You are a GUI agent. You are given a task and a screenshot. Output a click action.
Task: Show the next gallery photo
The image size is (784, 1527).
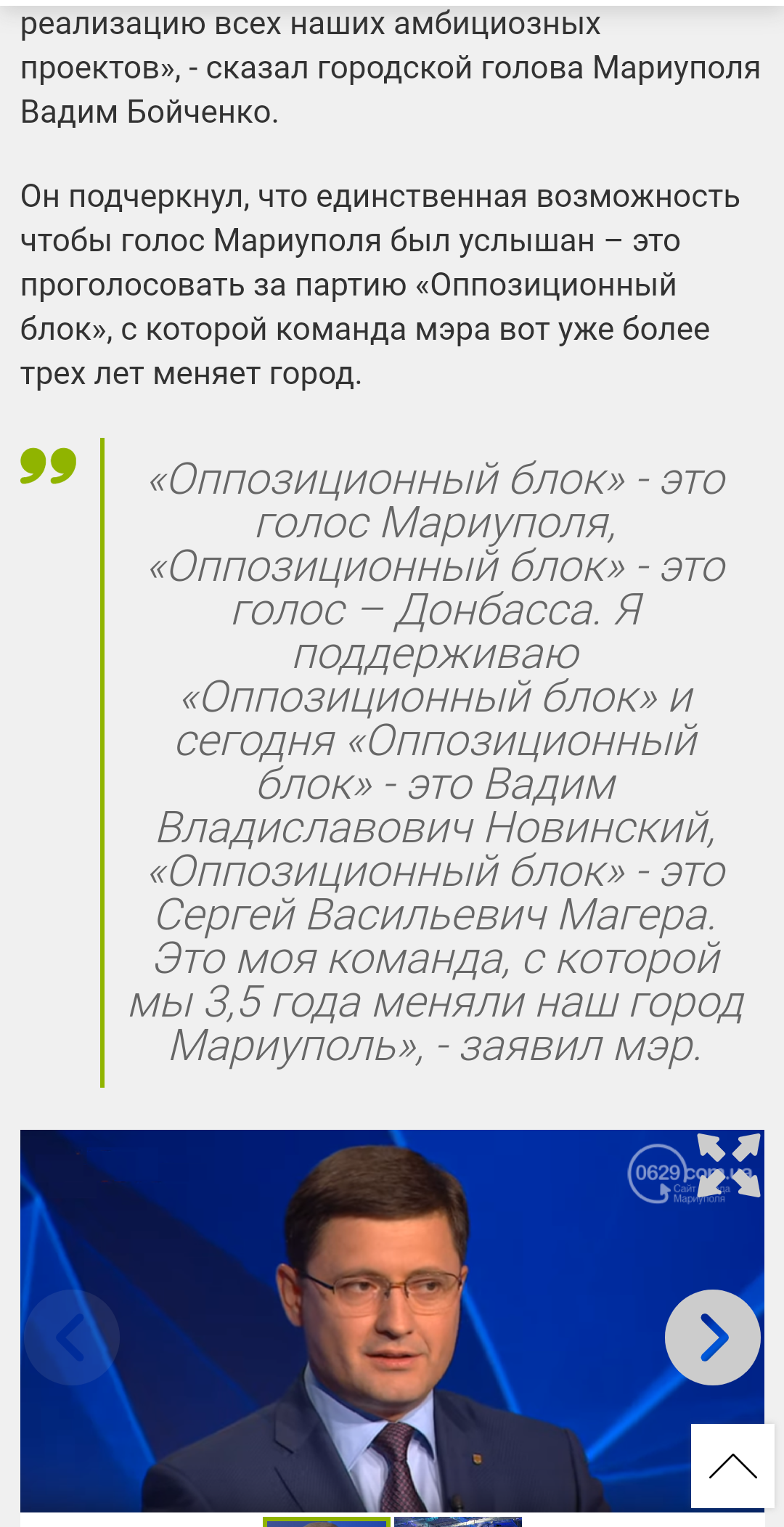712,1337
